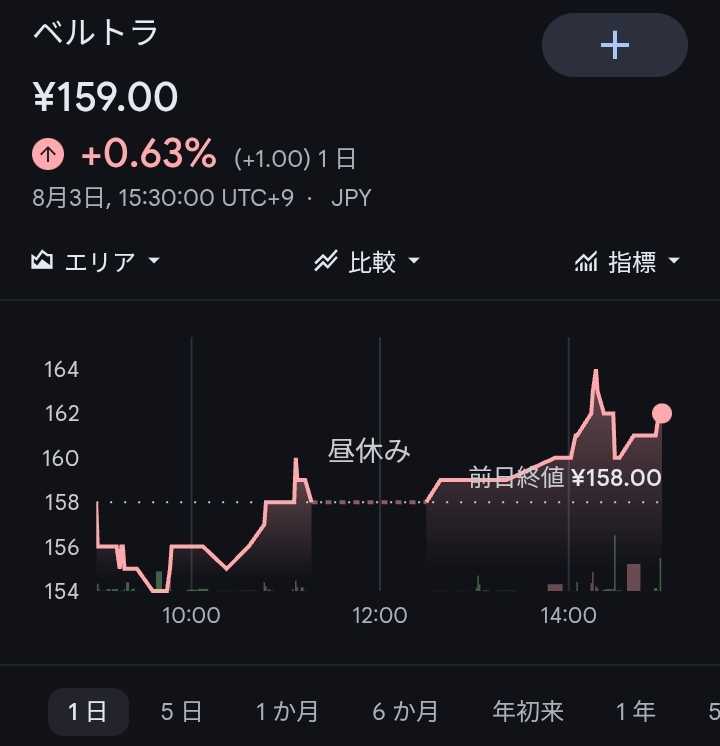Add ベルトラ to watchlist with plus button
720x746 pixels.
tap(614, 45)
